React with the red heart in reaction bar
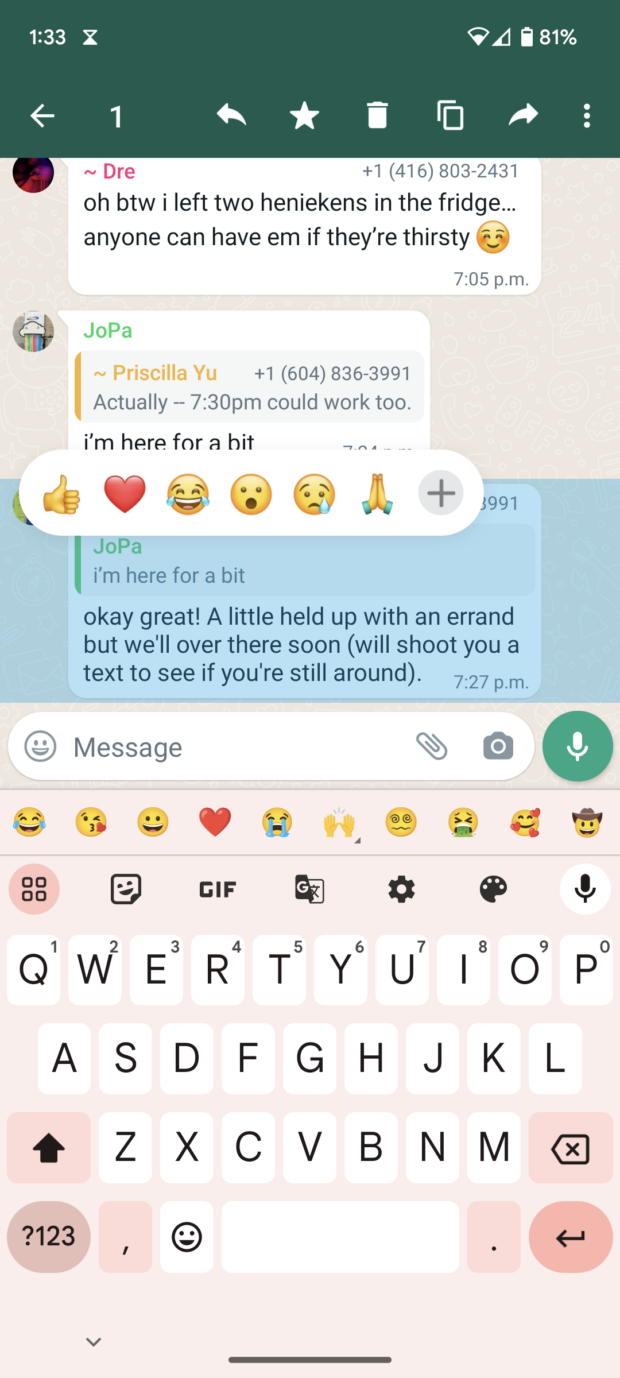Image resolution: width=620 pixels, height=1378 pixels. click(x=124, y=494)
